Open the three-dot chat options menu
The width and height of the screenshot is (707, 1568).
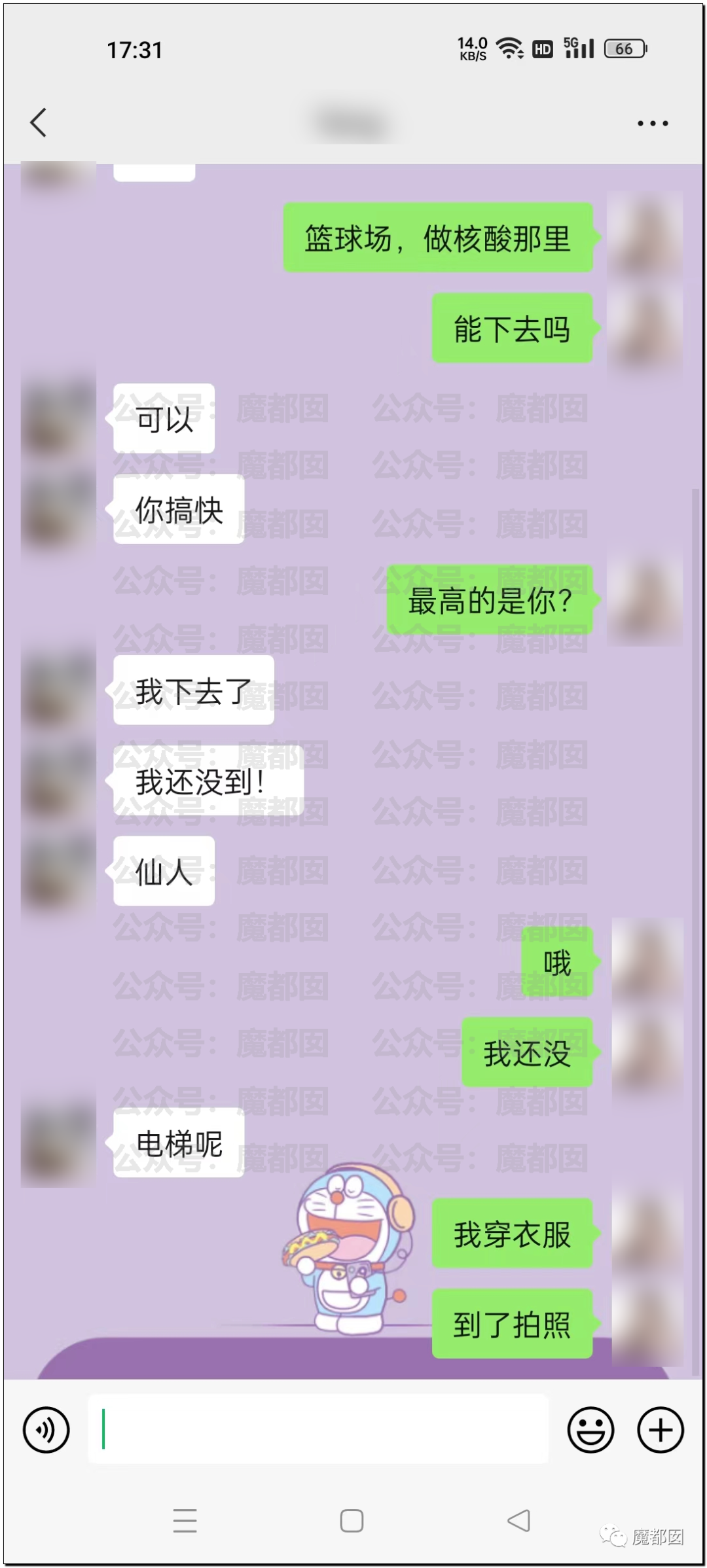653,123
